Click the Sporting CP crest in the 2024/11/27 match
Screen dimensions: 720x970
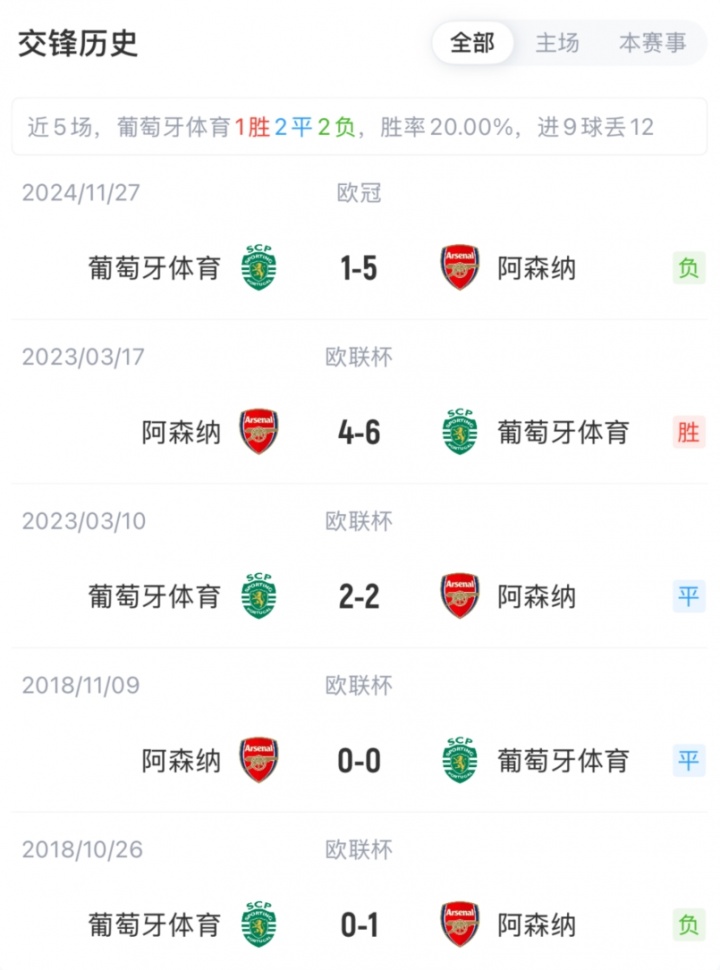click(259, 267)
